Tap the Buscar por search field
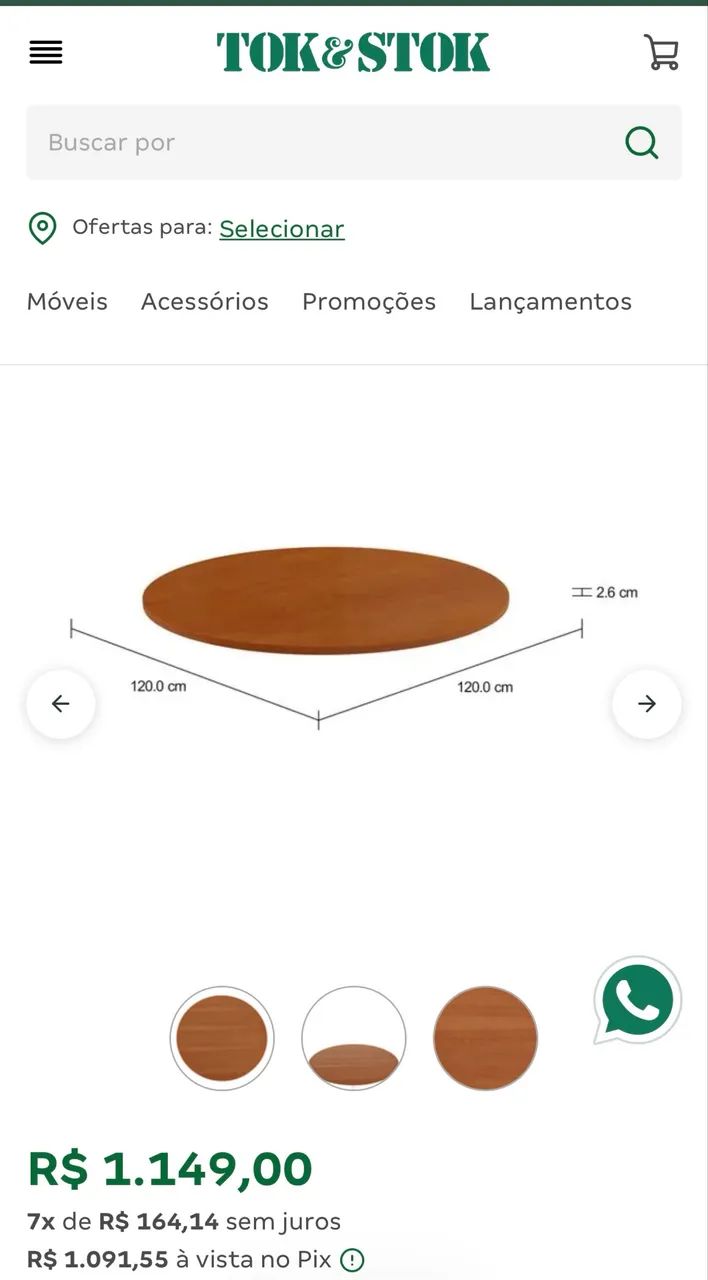 pos(354,143)
